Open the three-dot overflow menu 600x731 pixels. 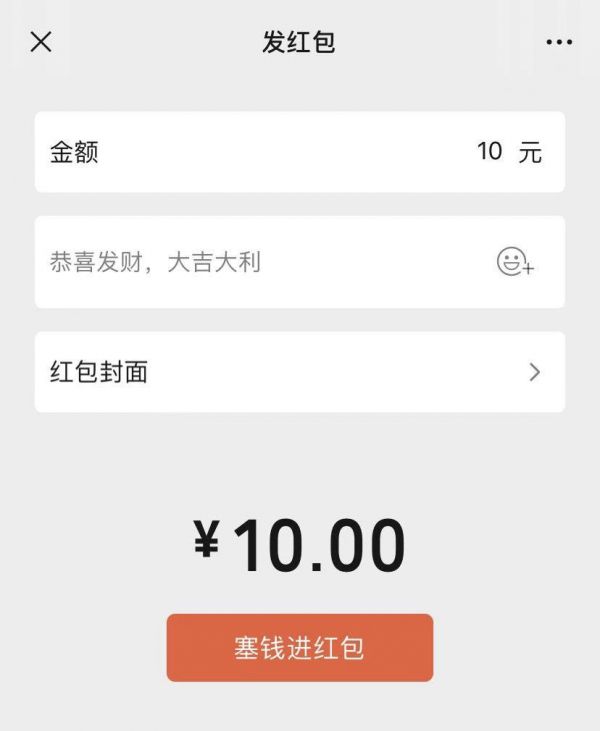tap(559, 42)
